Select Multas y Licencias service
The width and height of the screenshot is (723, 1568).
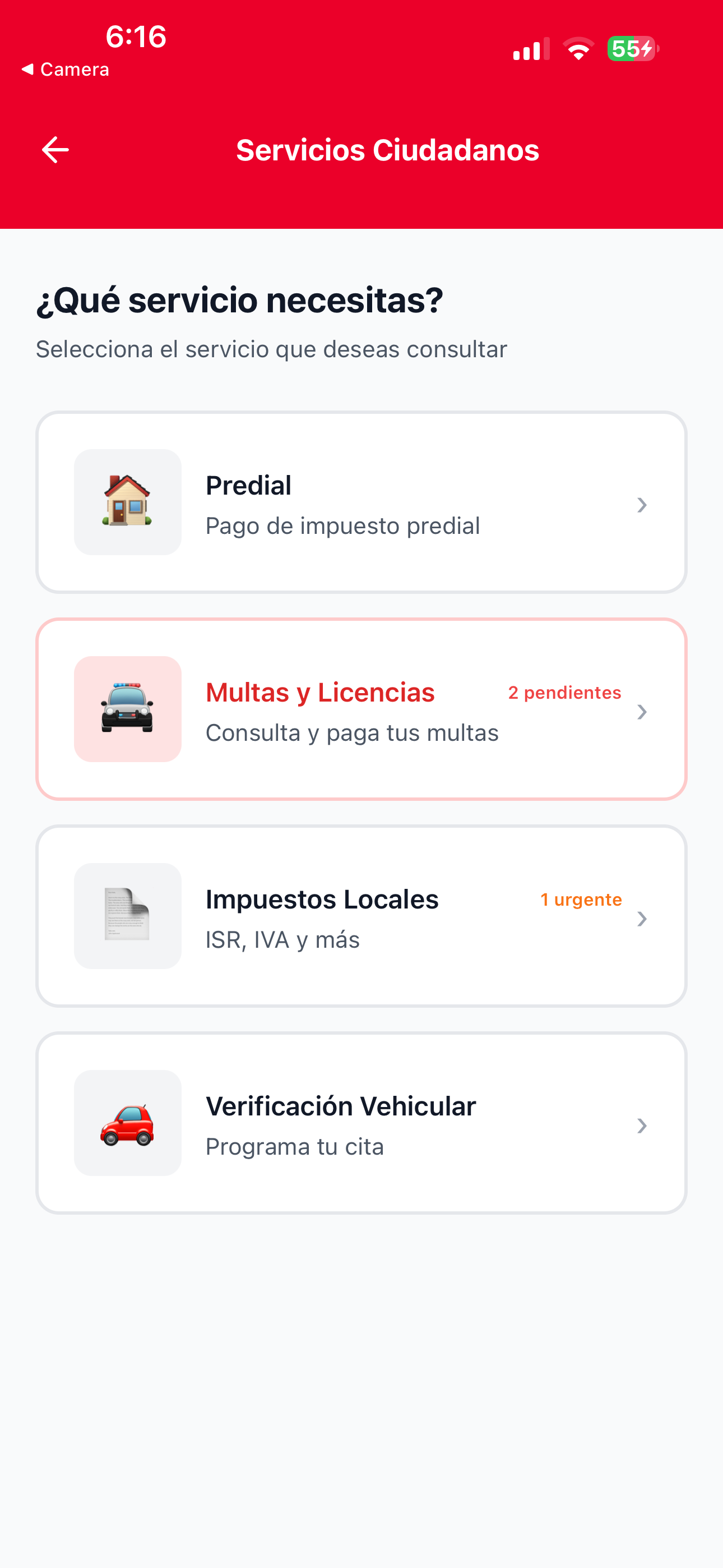pyautogui.click(x=361, y=709)
